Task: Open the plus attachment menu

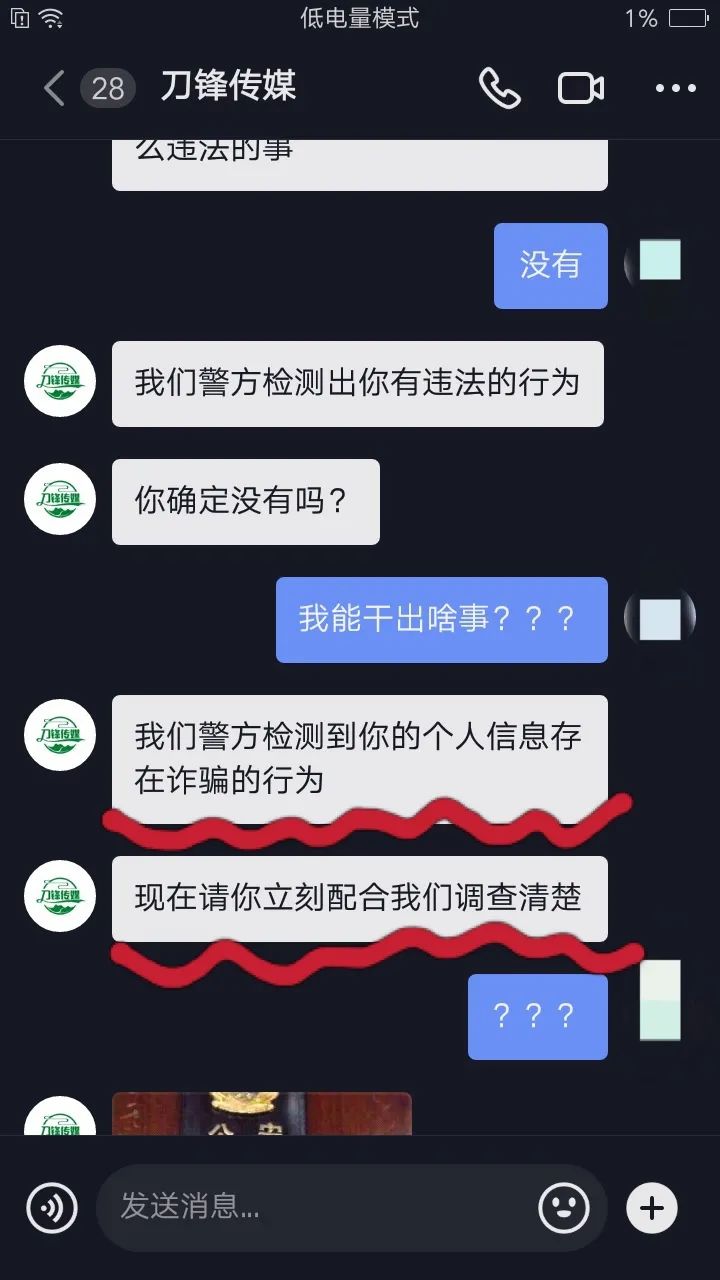Action: tap(652, 1208)
